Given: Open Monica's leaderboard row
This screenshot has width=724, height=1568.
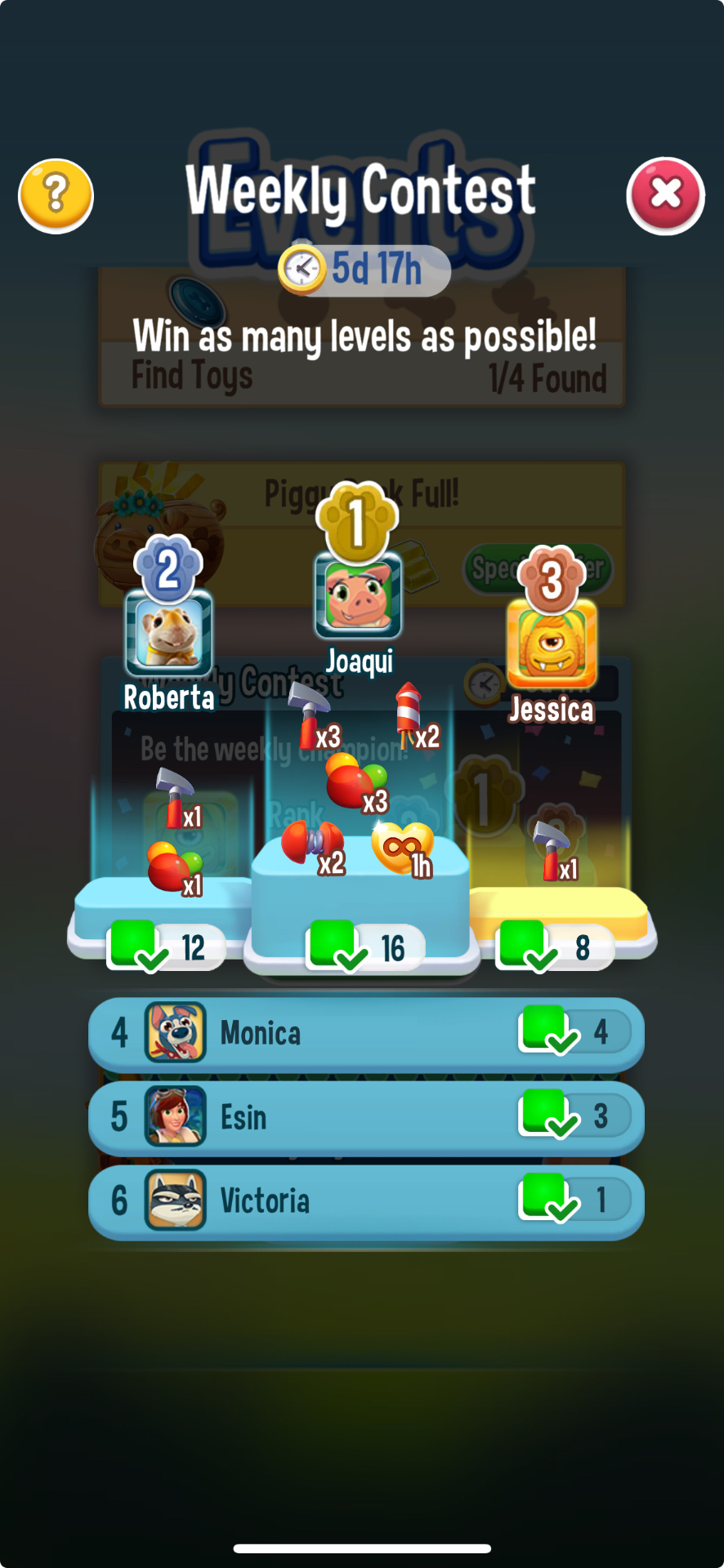Looking at the screenshot, I should 365,1033.
